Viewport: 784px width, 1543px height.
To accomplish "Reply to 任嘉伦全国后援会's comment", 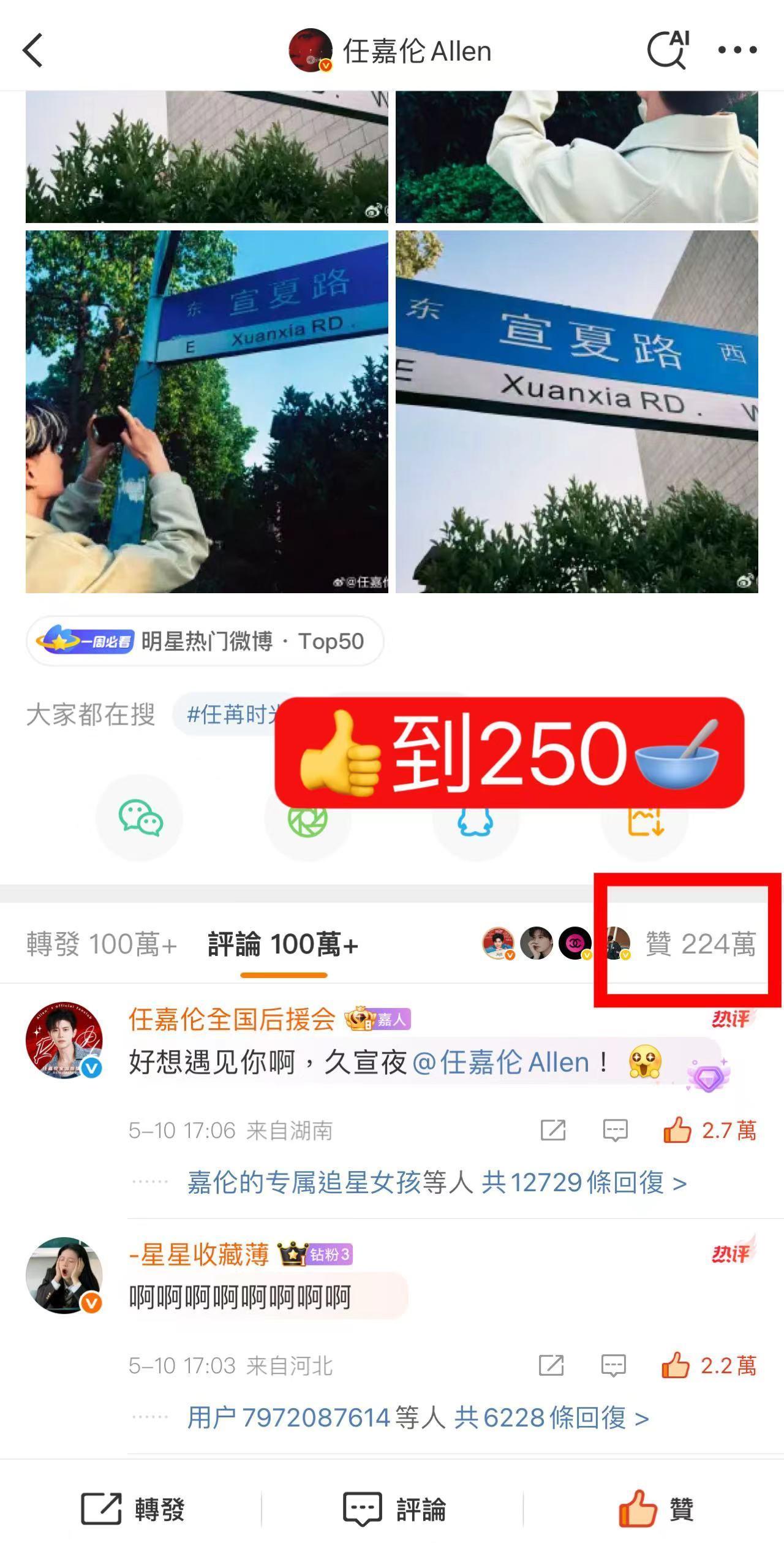I will [615, 1130].
